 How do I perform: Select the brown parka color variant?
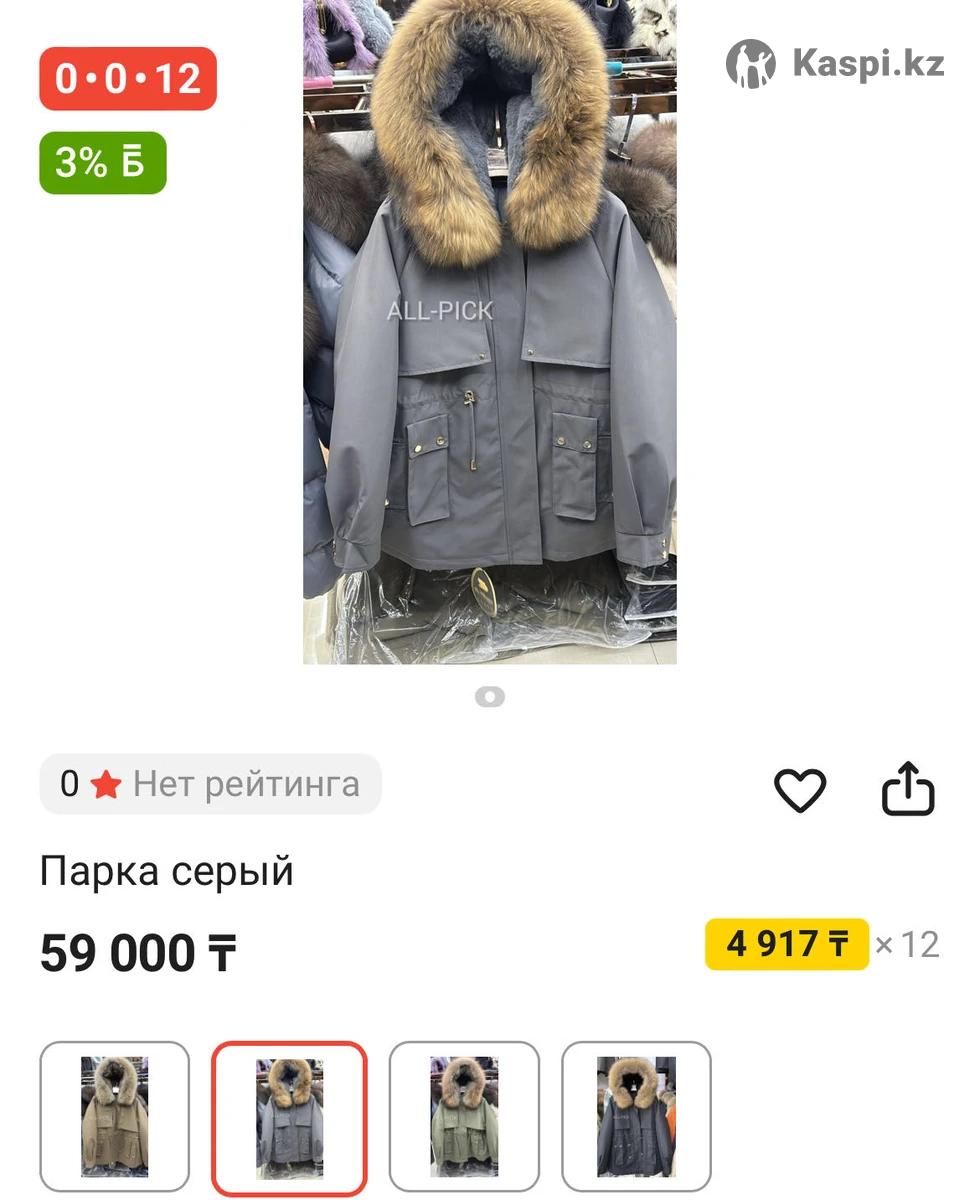click(115, 1116)
